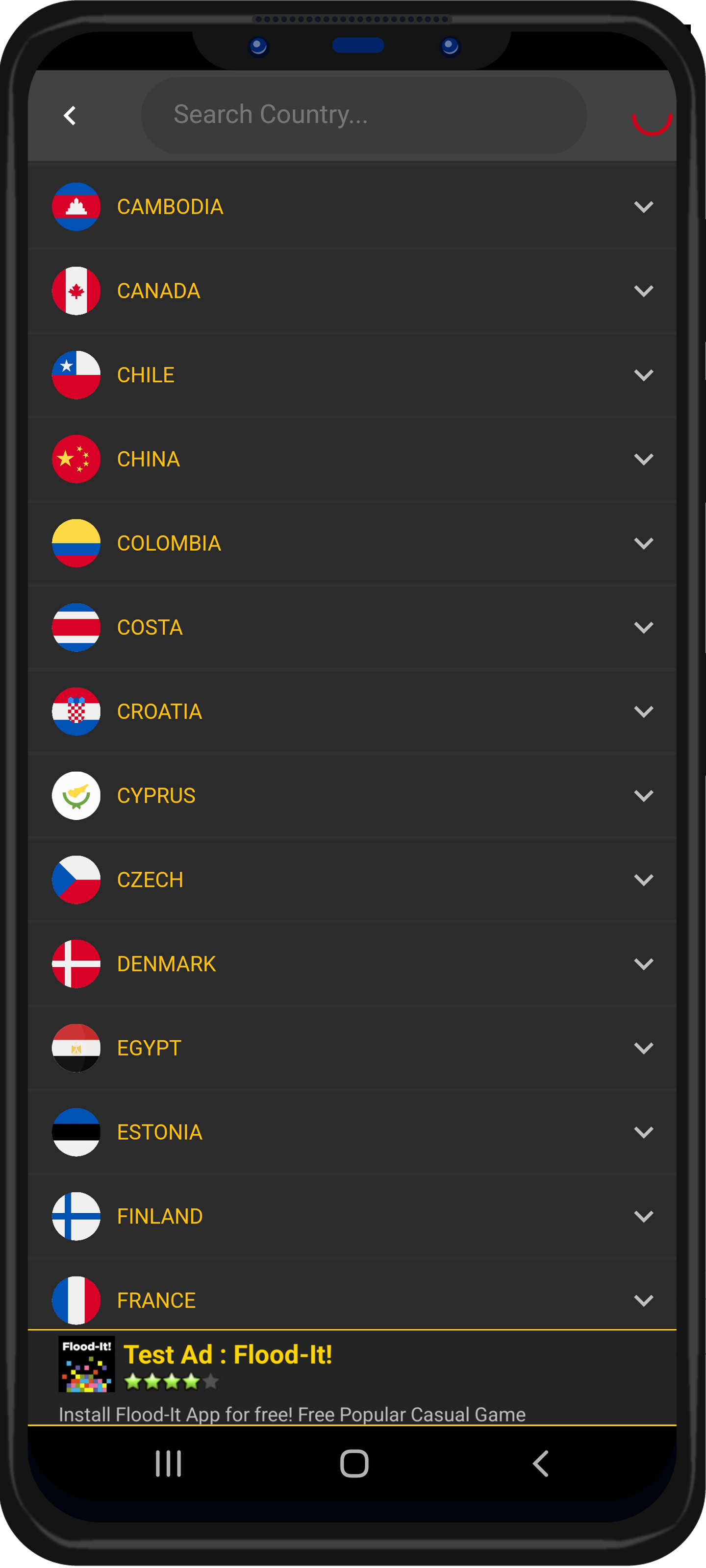Show Denmark servers
Viewport: 706px width, 1568px height.
click(x=643, y=963)
